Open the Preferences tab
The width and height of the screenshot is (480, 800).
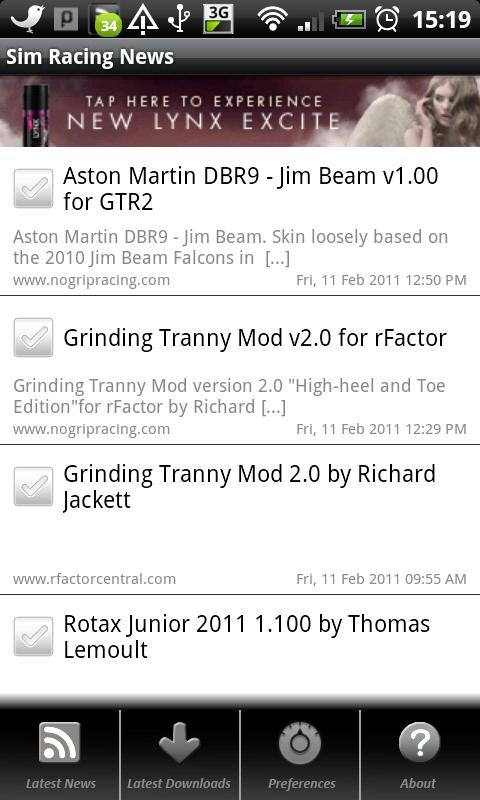click(300, 755)
